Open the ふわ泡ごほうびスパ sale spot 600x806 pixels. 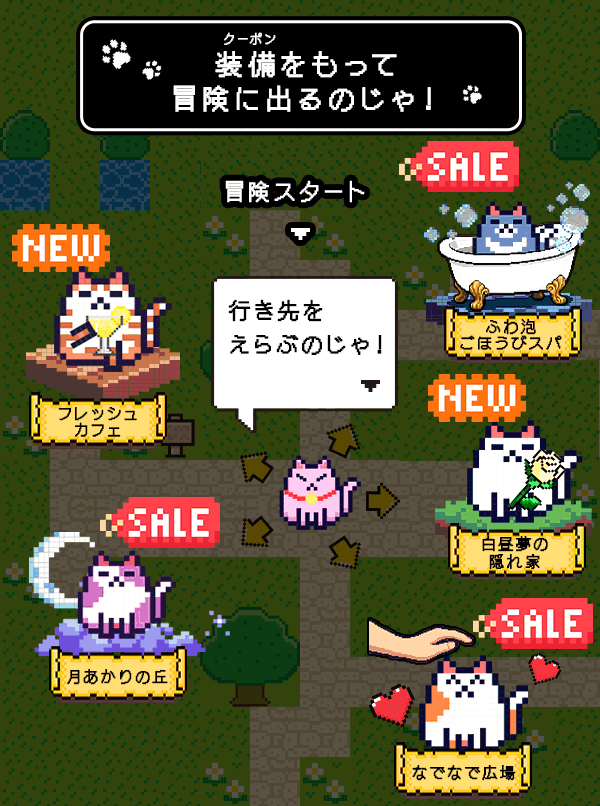513,333
